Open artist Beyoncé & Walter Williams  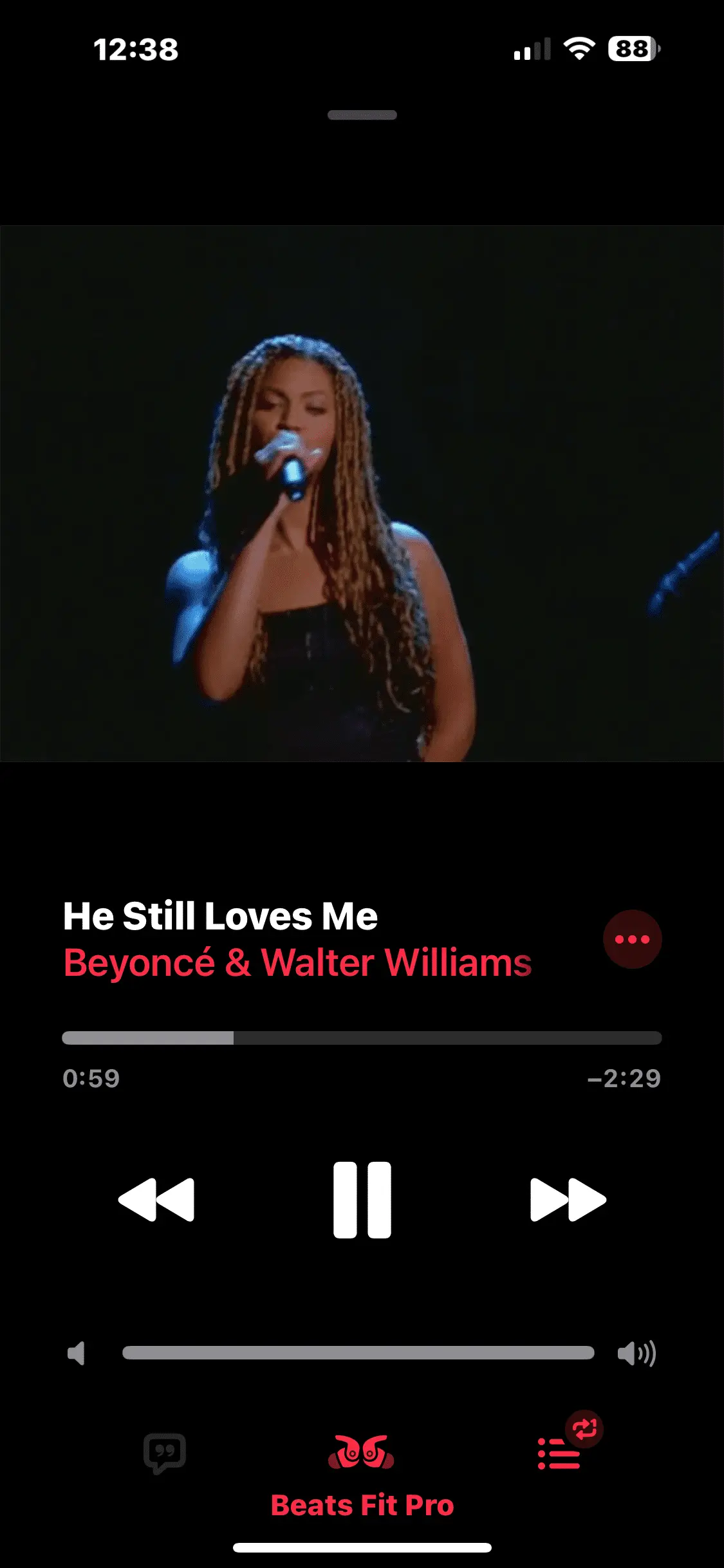[x=297, y=963]
